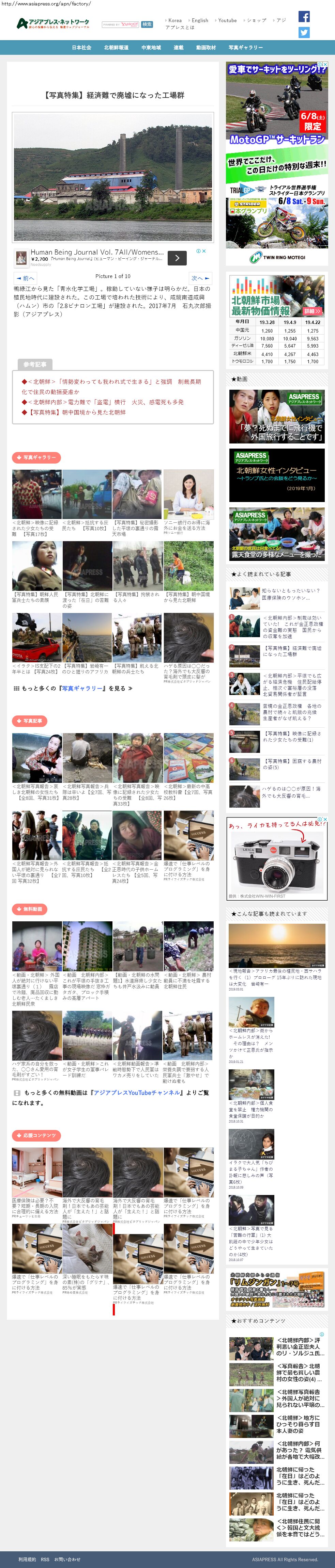Open the 日本社会 navigation tab

click(x=81, y=47)
